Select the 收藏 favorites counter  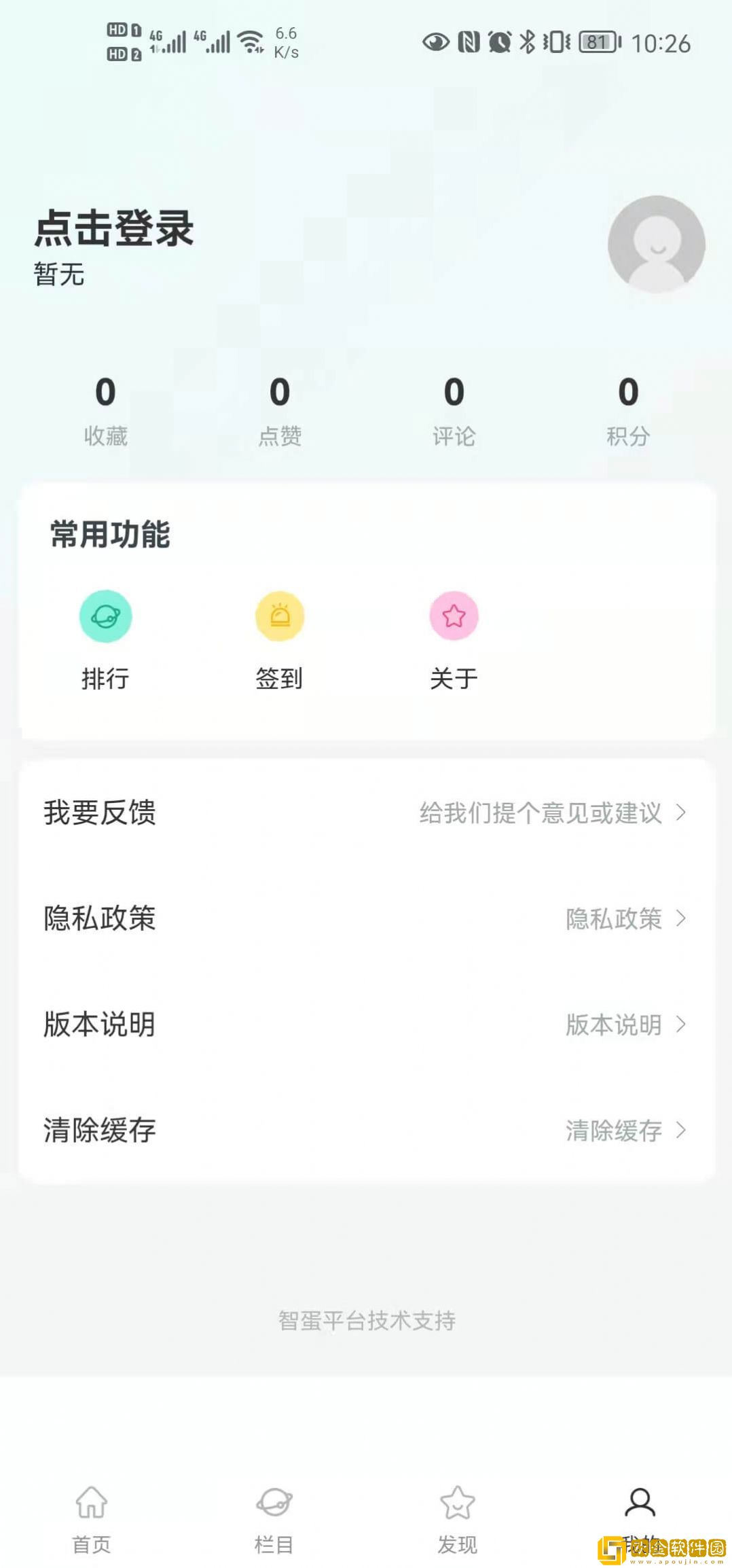[x=105, y=408]
